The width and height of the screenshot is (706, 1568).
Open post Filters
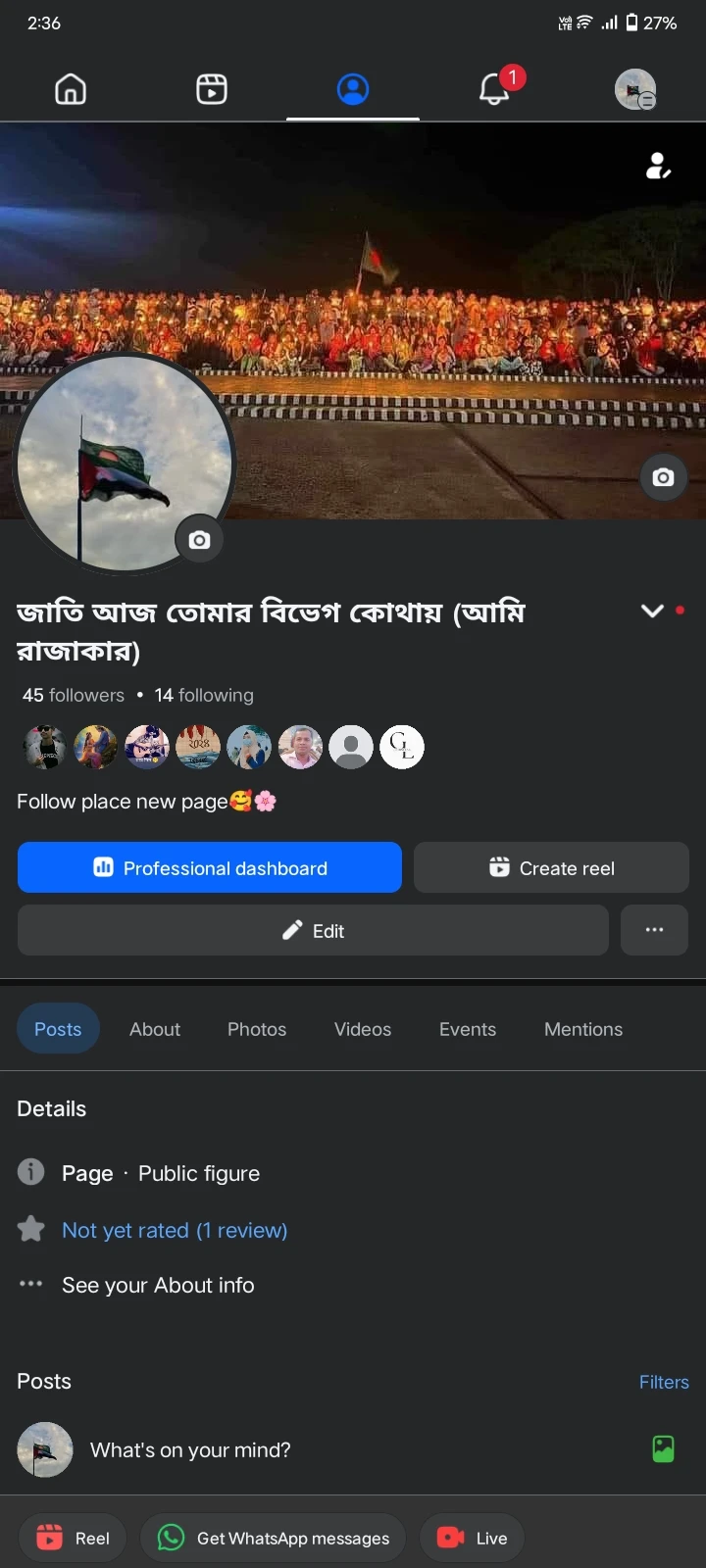pos(664,1382)
